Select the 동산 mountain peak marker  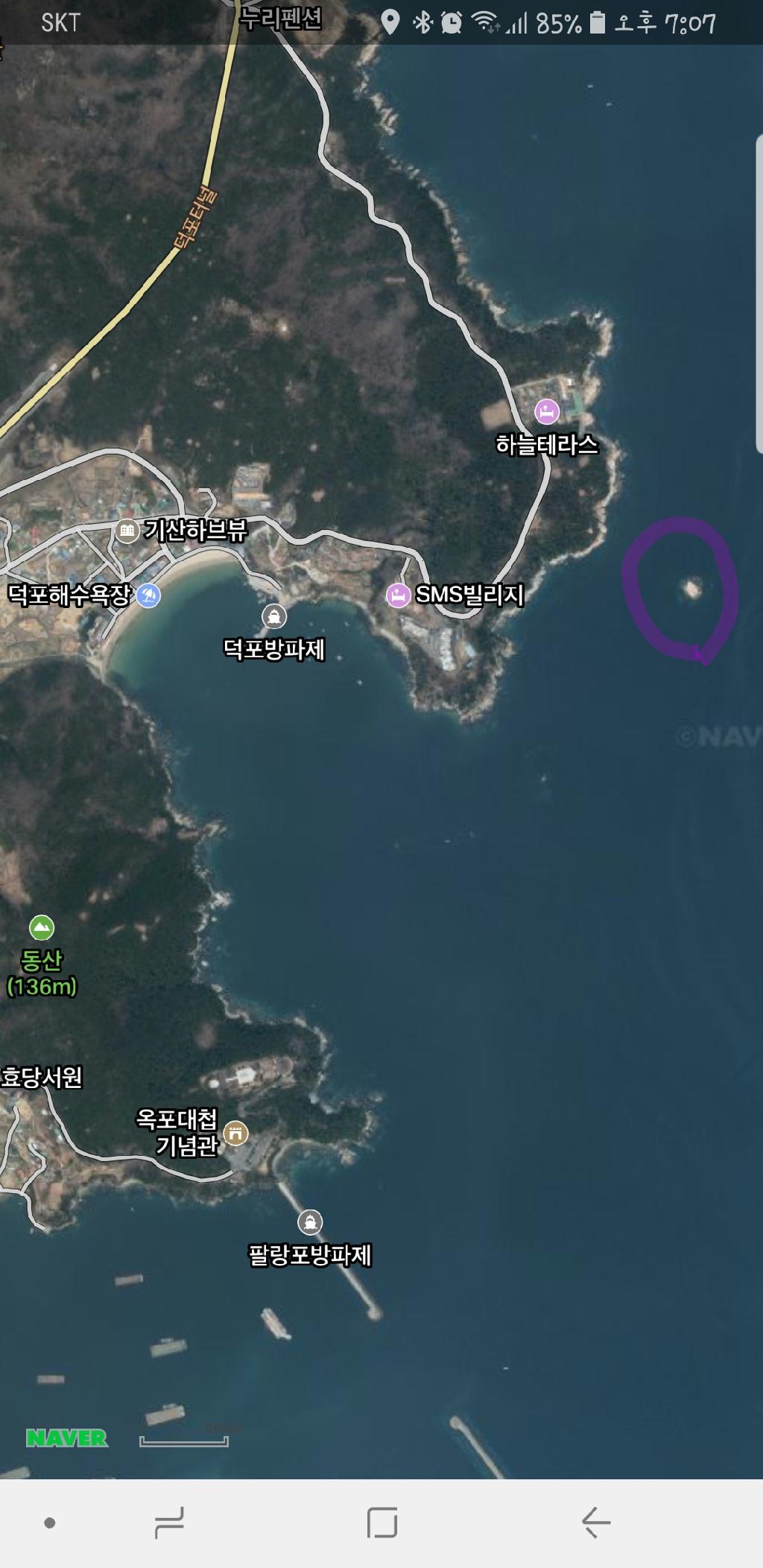[41, 926]
